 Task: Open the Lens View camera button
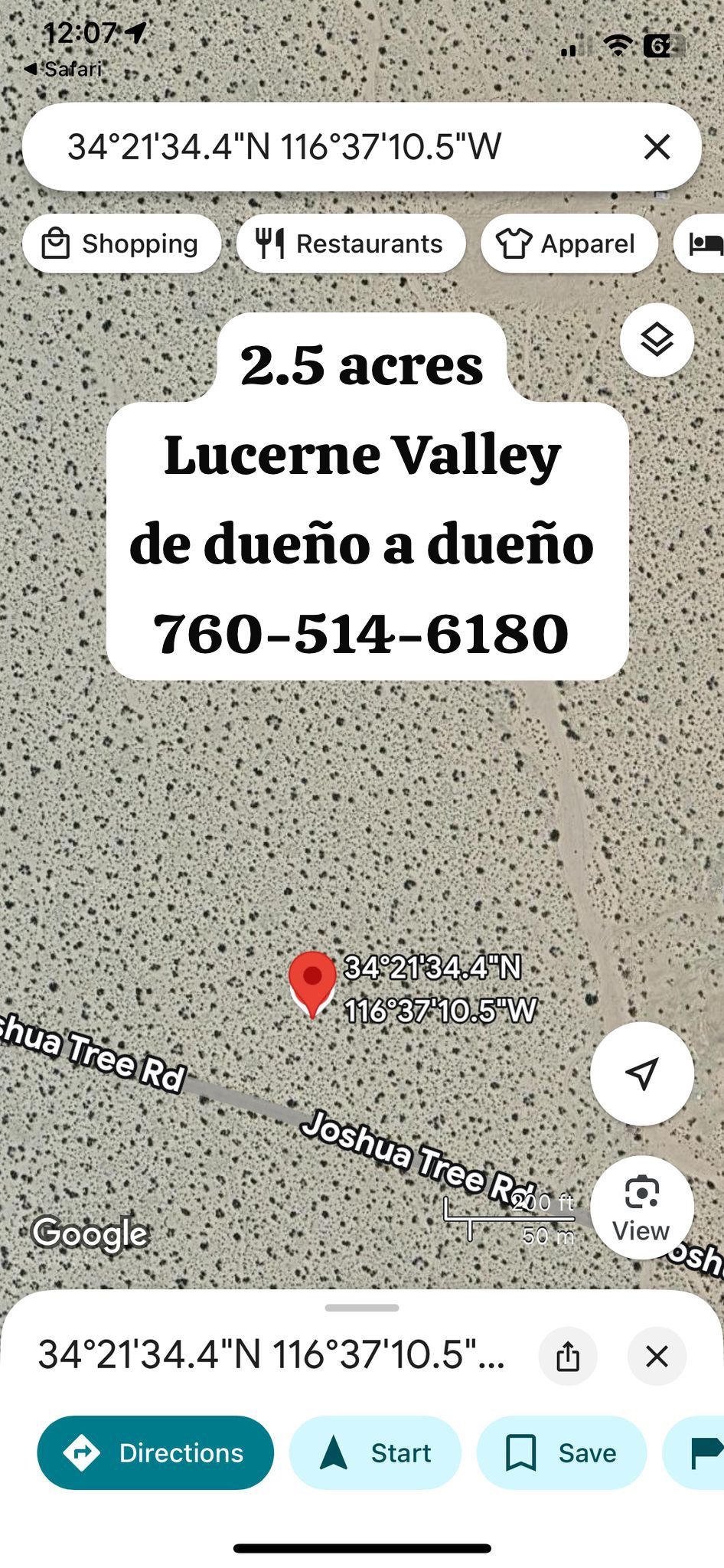pyautogui.click(x=641, y=1207)
